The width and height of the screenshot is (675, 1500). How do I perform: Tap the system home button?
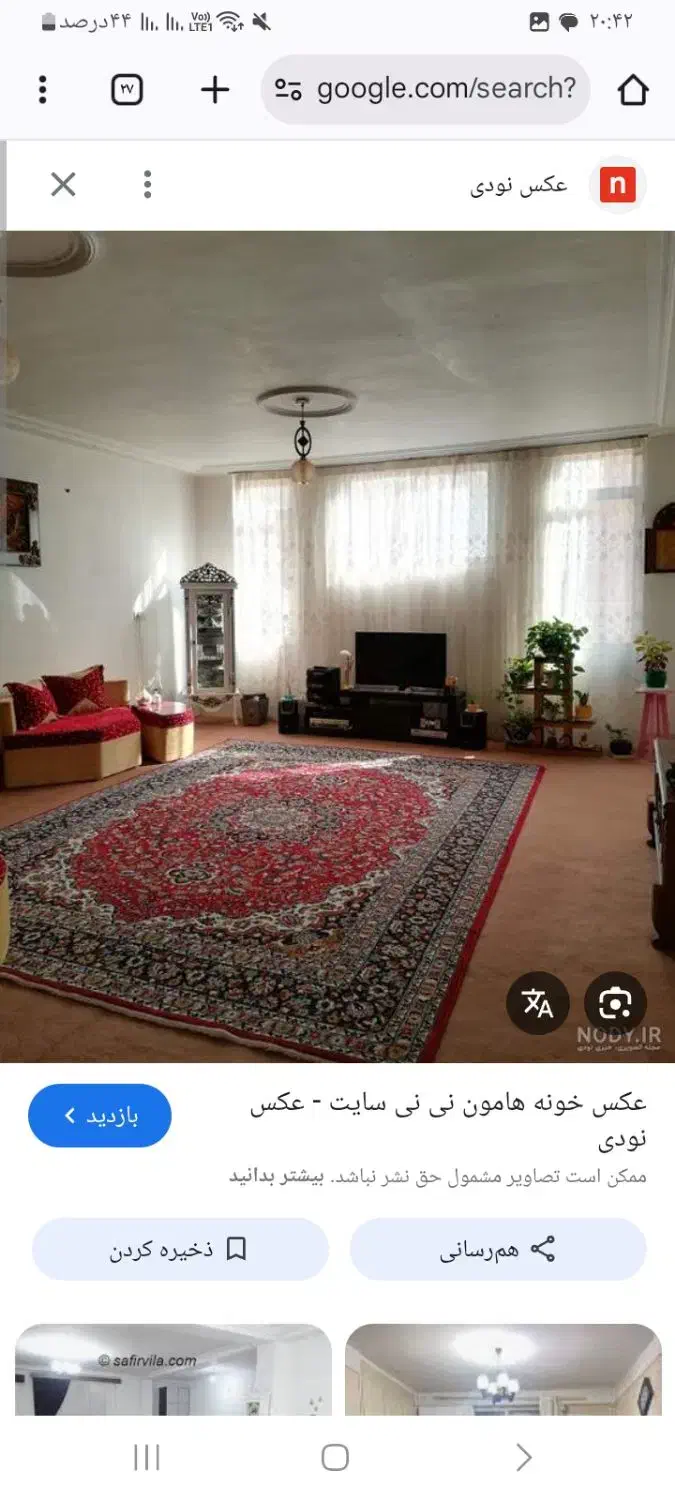335,1458
